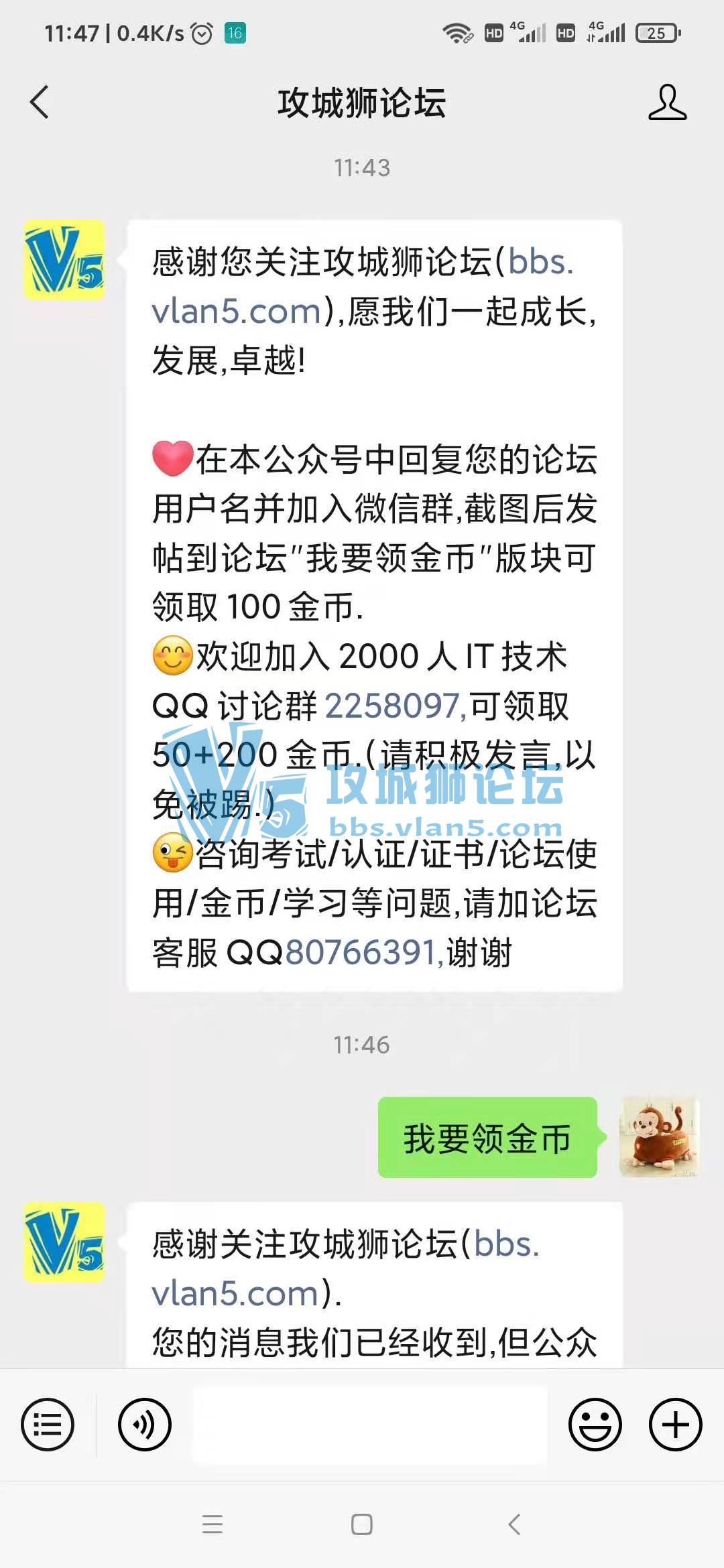Open bbs.vlan5.com link in first message
This screenshot has height=1568, width=724.
(236, 311)
